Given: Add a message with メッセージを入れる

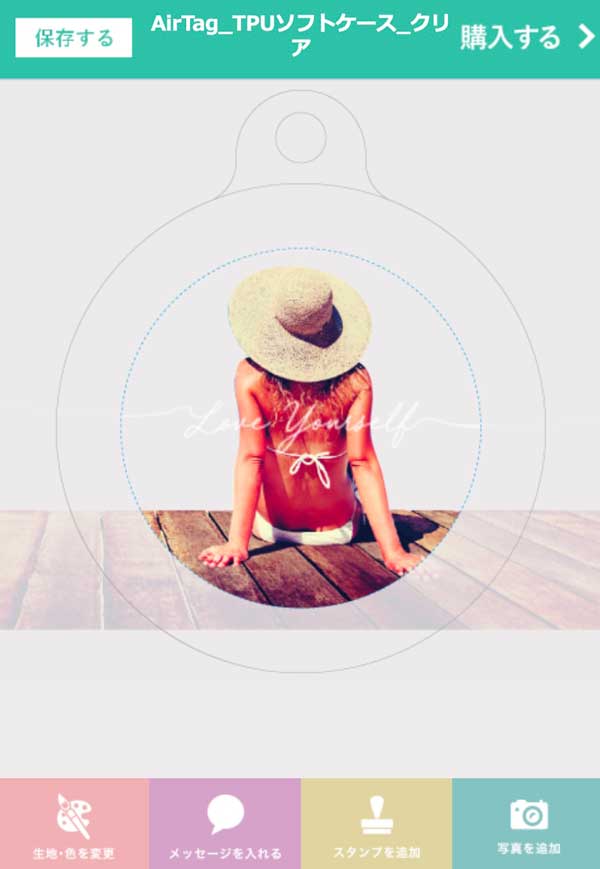Looking at the screenshot, I should tap(225, 824).
